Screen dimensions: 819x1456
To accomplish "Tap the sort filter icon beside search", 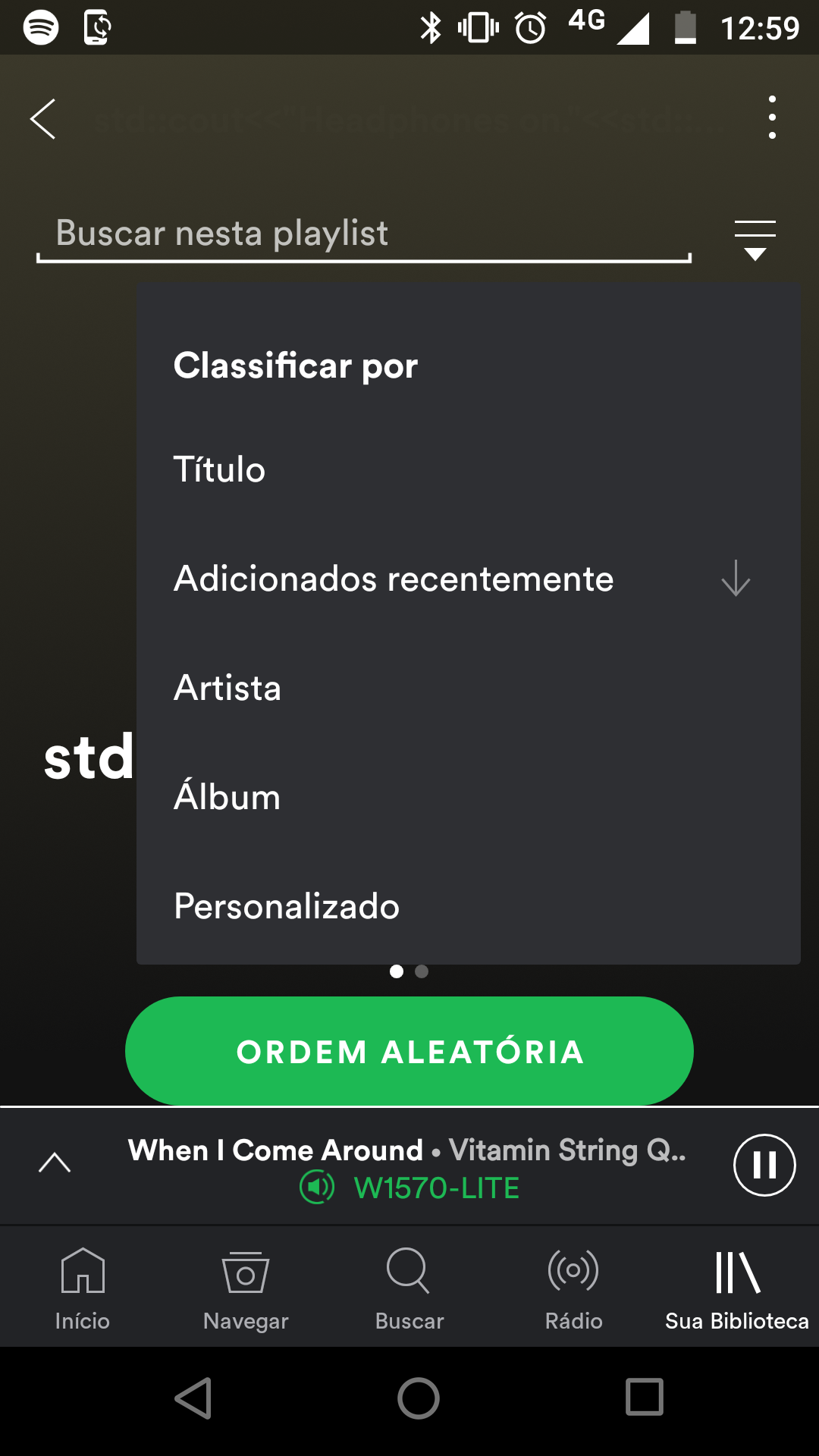I will 755,240.
